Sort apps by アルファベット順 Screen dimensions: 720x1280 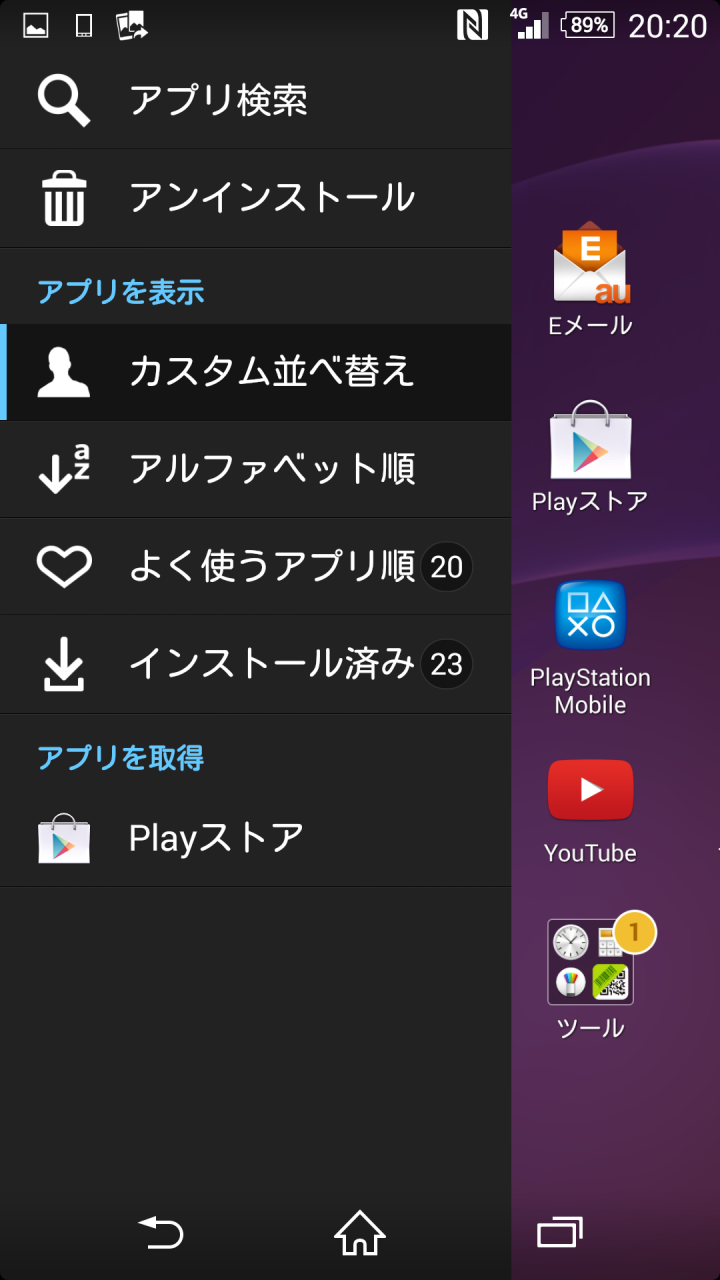255,469
